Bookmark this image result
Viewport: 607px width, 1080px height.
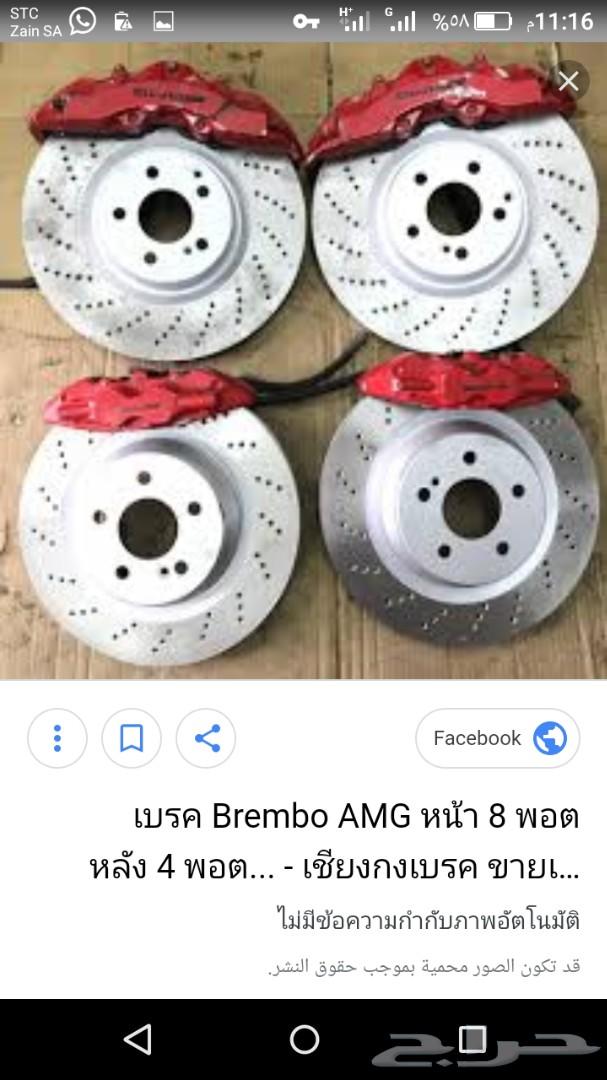[131, 739]
